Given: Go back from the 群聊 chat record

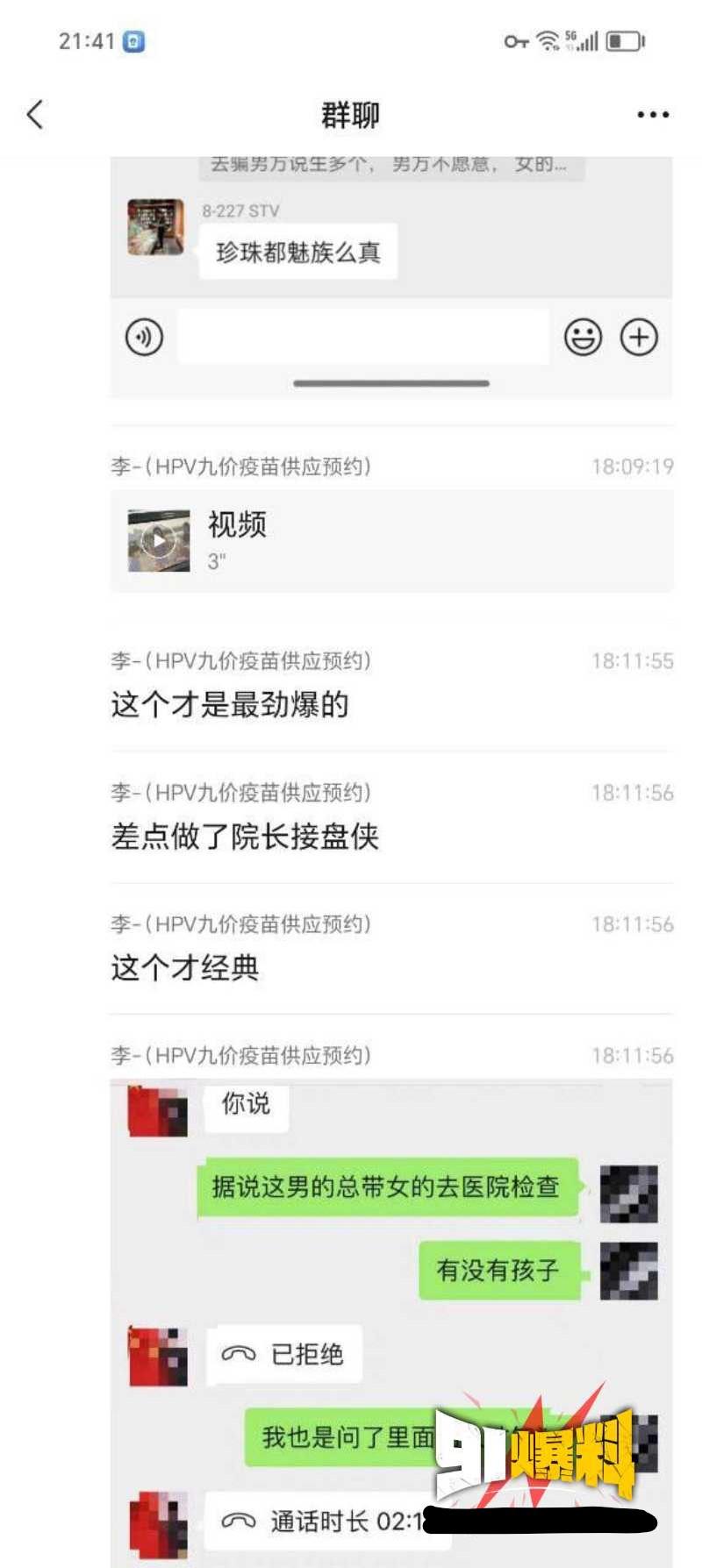Looking at the screenshot, I should pyautogui.click(x=35, y=115).
